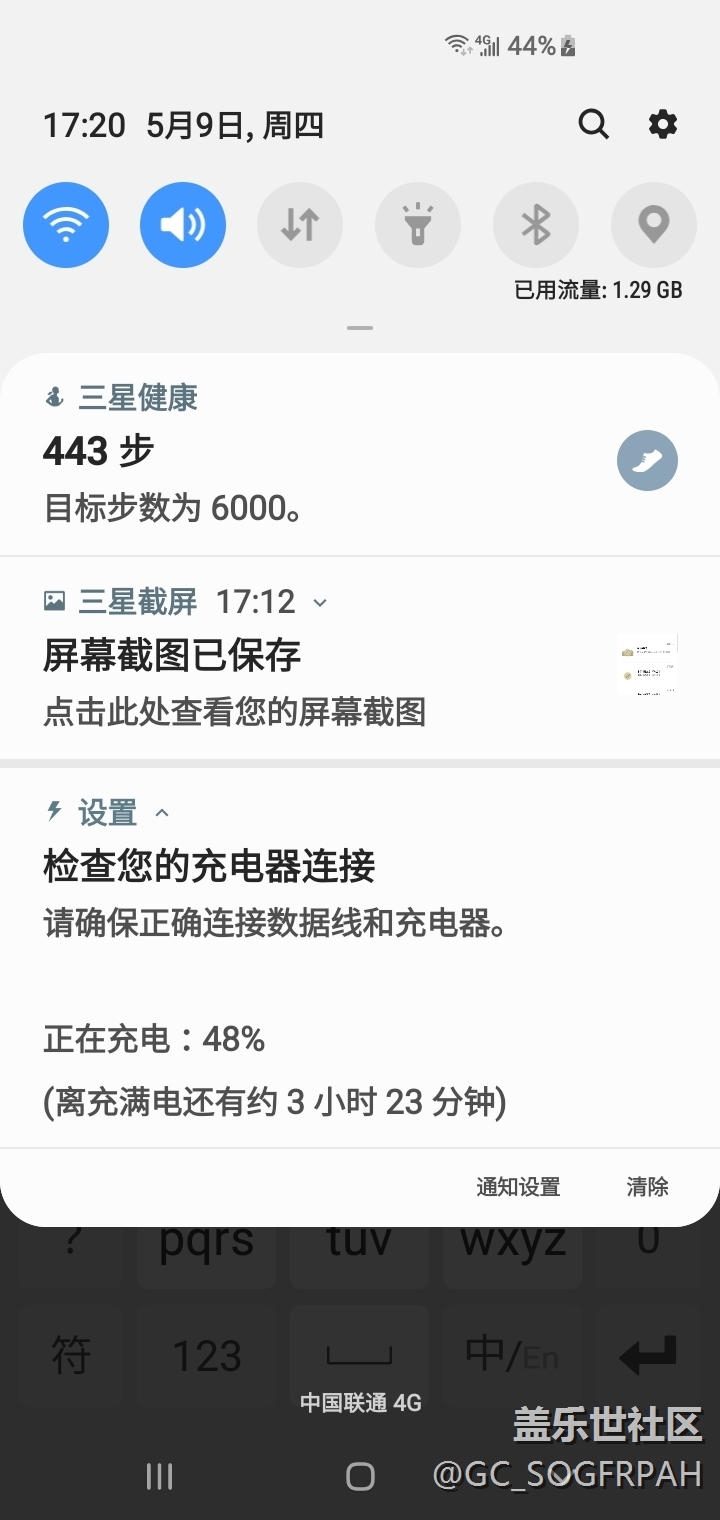
Task: Open search in the notification panel
Action: point(593,125)
